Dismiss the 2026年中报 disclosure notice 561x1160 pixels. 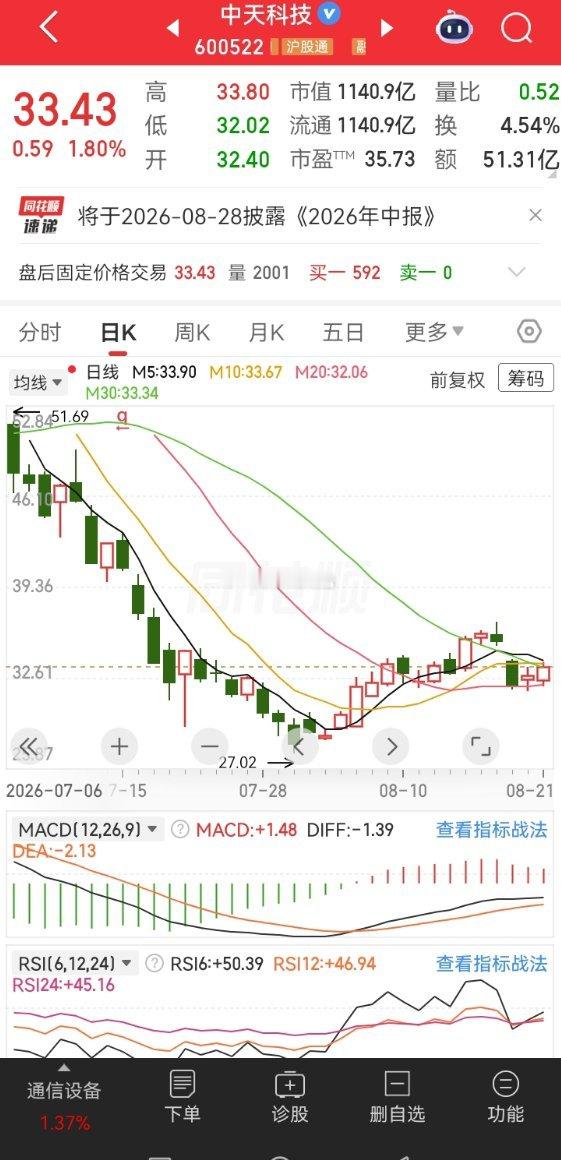click(536, 215)
